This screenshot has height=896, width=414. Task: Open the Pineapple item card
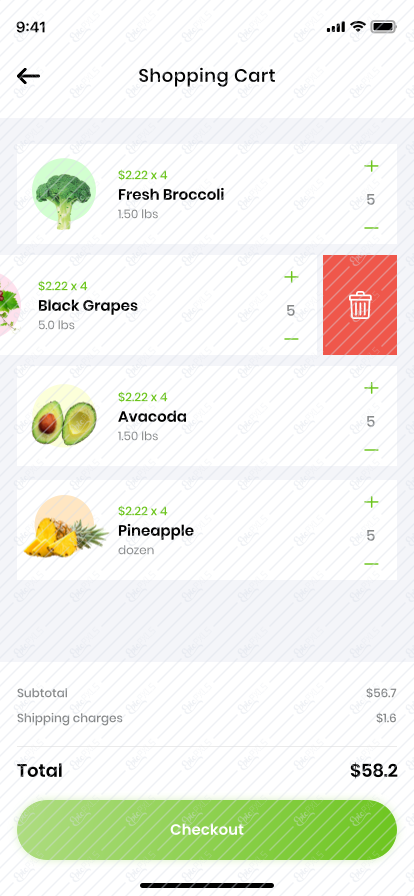click(x=206, y=530)
